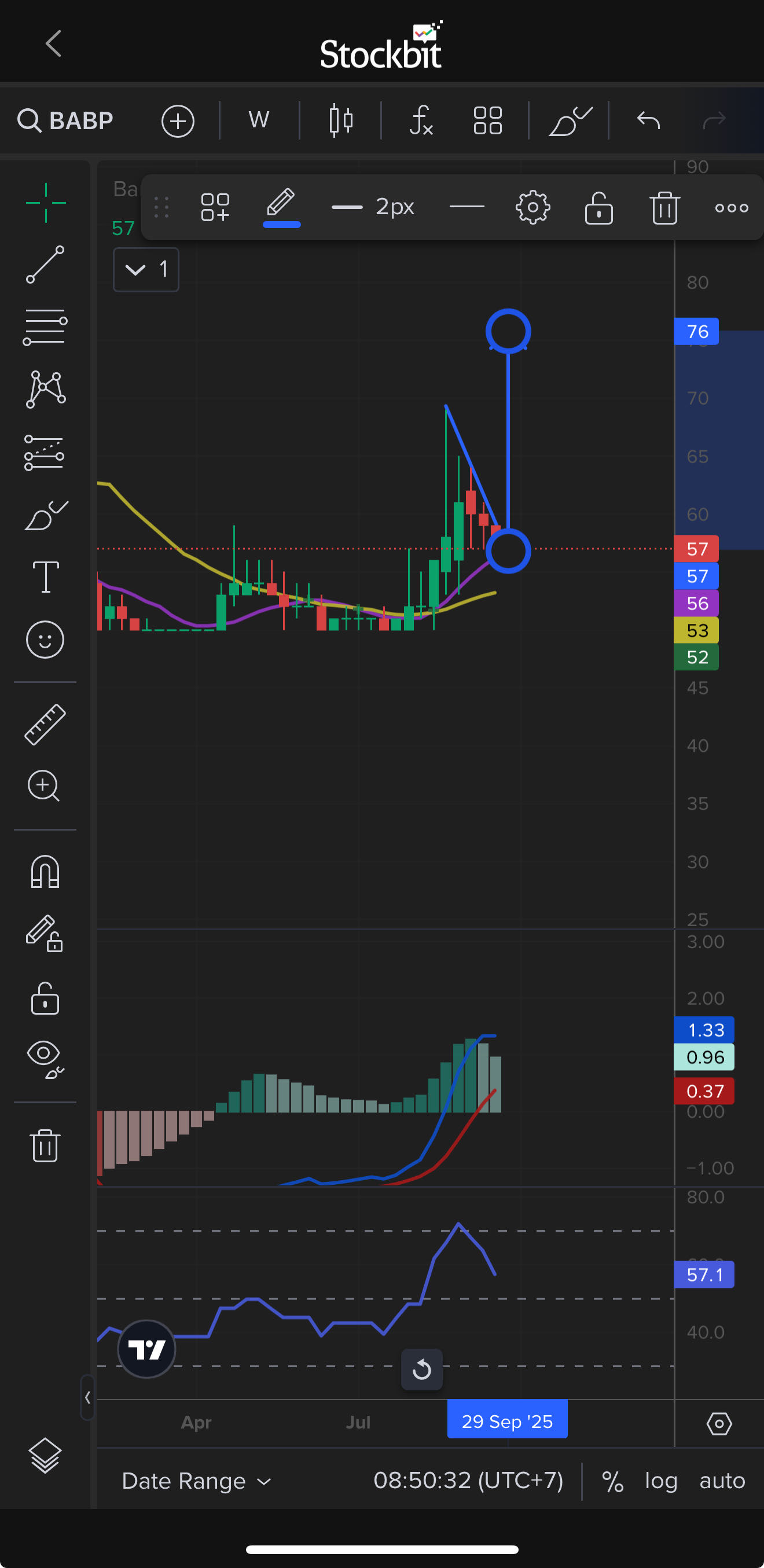Open the indicators fx menu
The height and width of the screenshot is (1568, 764).
click(x=421, y=120)
